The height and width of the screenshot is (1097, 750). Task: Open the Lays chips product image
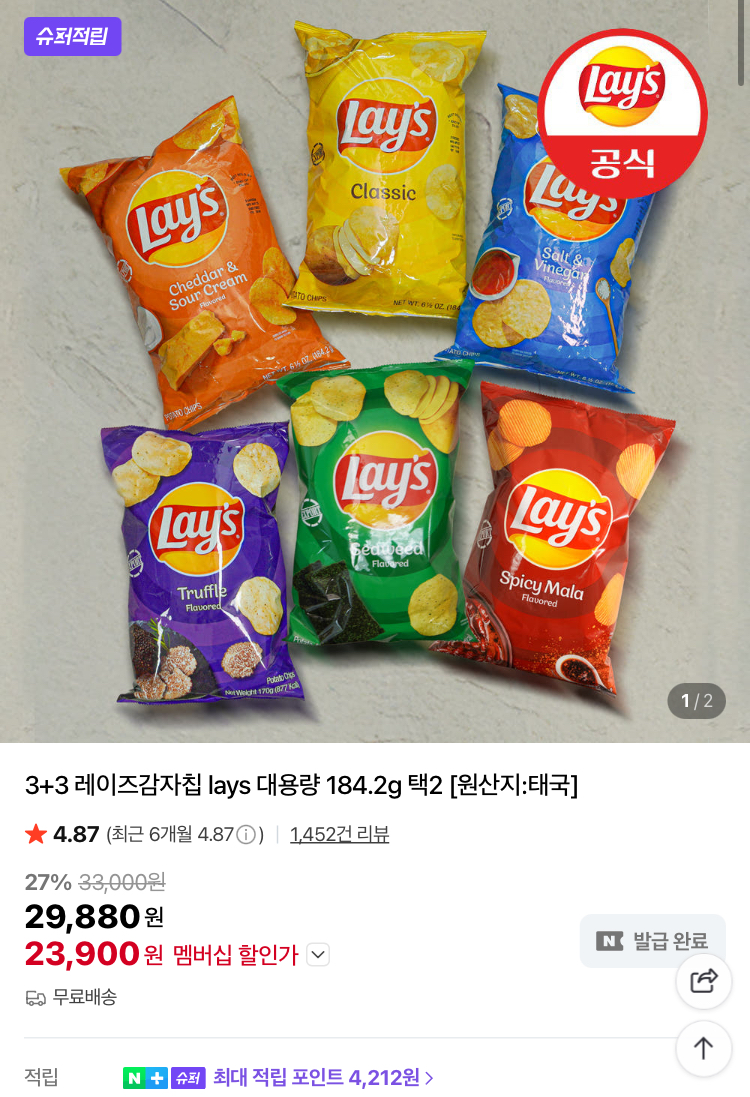point(375,370)
